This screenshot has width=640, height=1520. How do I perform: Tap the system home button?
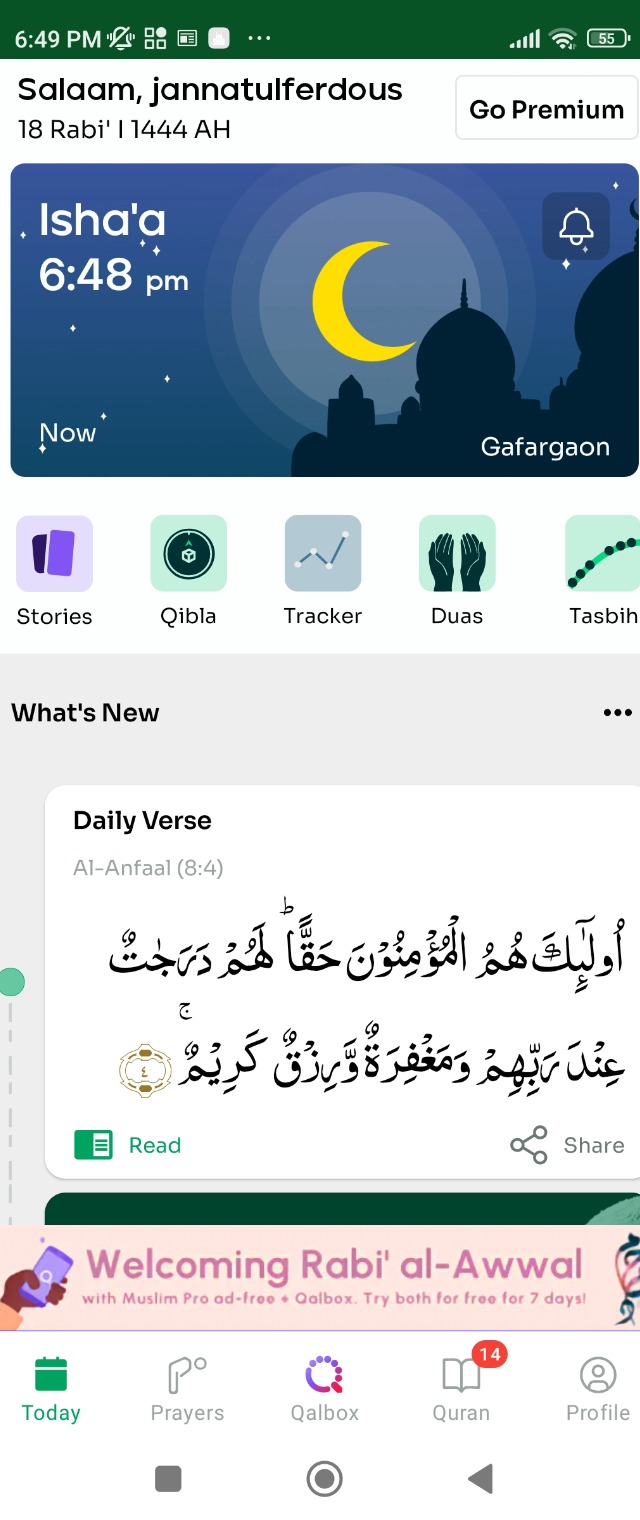click(x=324, y=1478)
